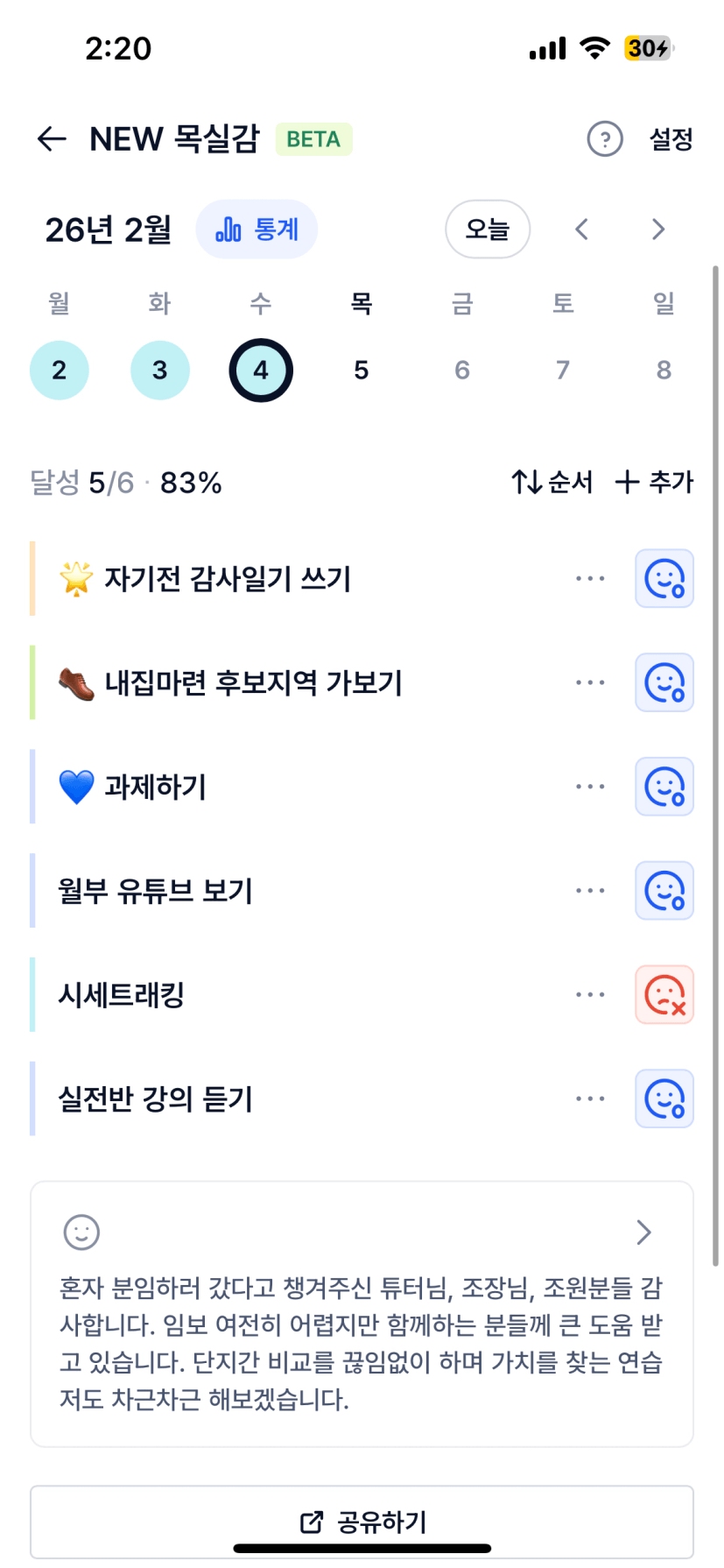The height and width of the screenshot is (1568, 724).
Task: Open more options for 자기전 감사일기 쓰기
Action: point(590,578)
